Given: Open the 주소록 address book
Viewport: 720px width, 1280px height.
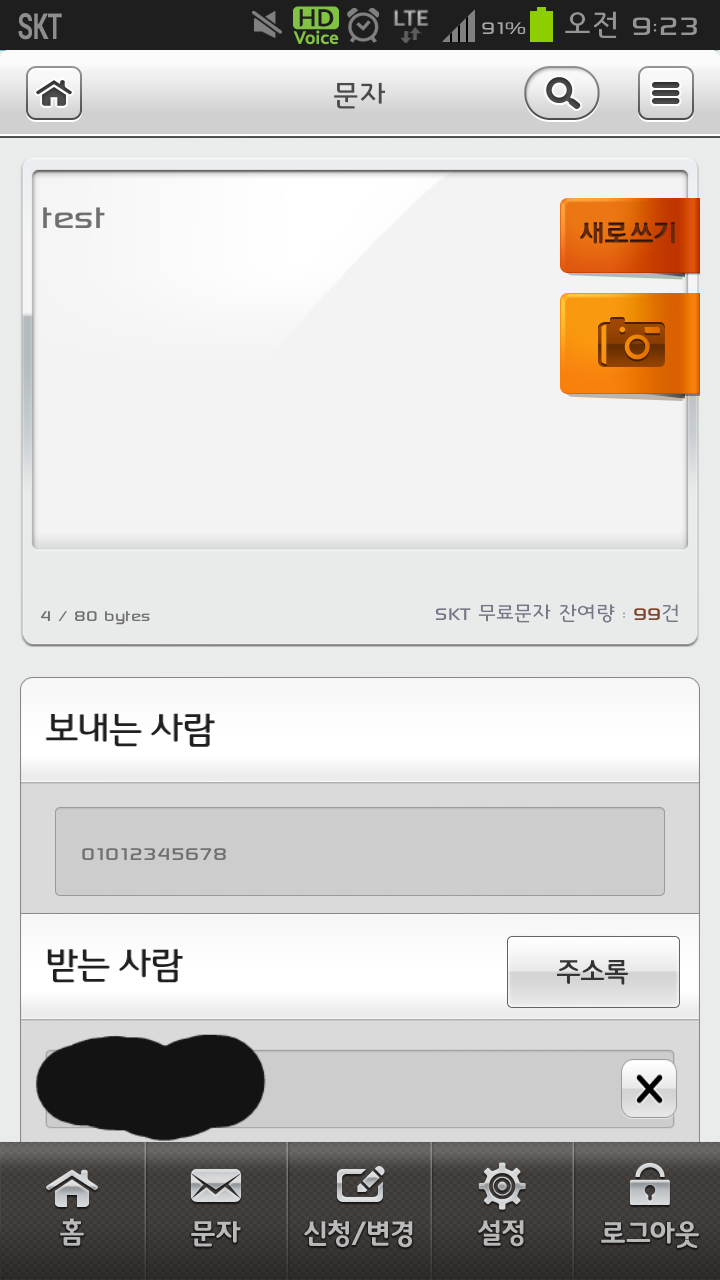Looking at the screenshot, I should pos(593,971).
